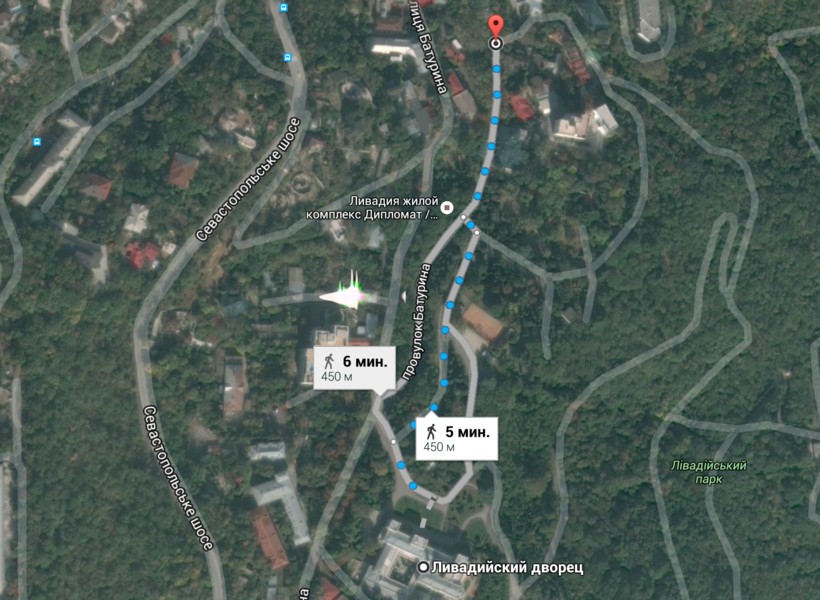This screenshot has width=820, height=600.
Task: Open the Ливадийский дворец start point marker
Action: pos(423,567)
